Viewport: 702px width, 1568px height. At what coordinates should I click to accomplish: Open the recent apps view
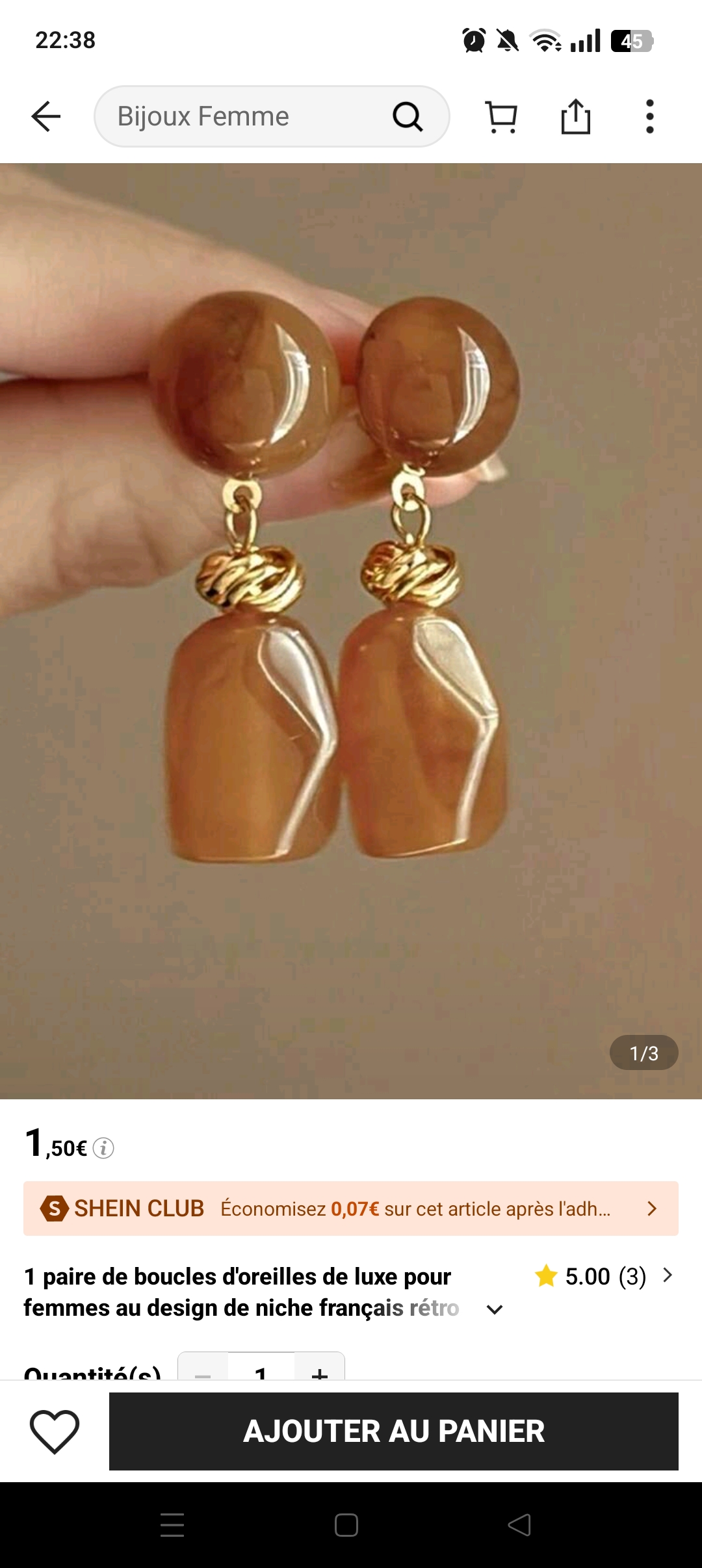pyautogui.click(x=172, y=1525)
